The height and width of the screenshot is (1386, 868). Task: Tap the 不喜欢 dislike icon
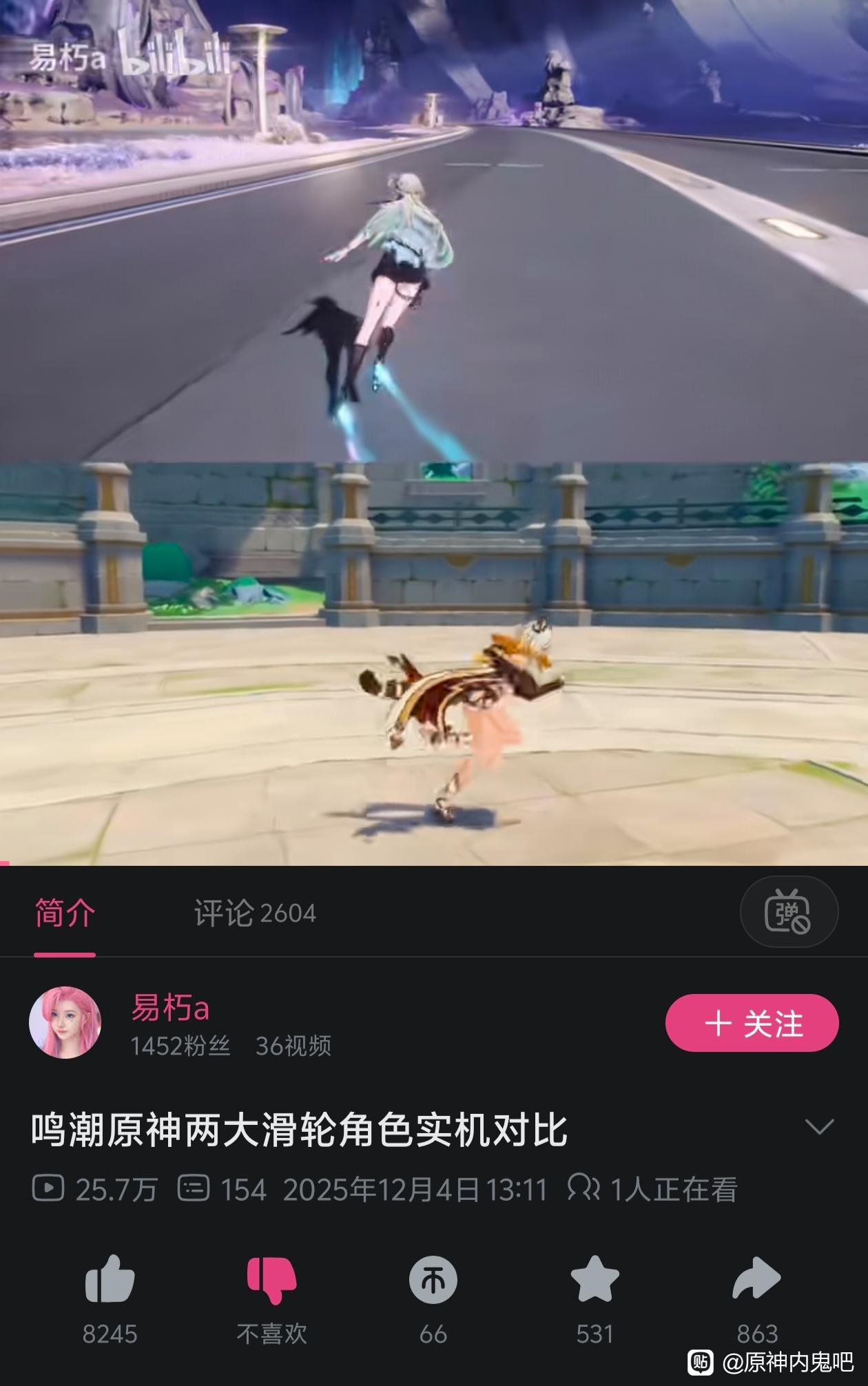pos(271,1280)
